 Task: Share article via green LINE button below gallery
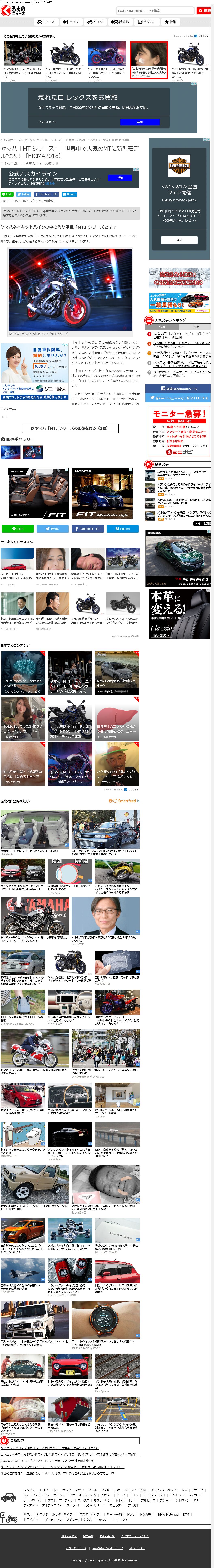pyautogui.click(x=18, y=528)
